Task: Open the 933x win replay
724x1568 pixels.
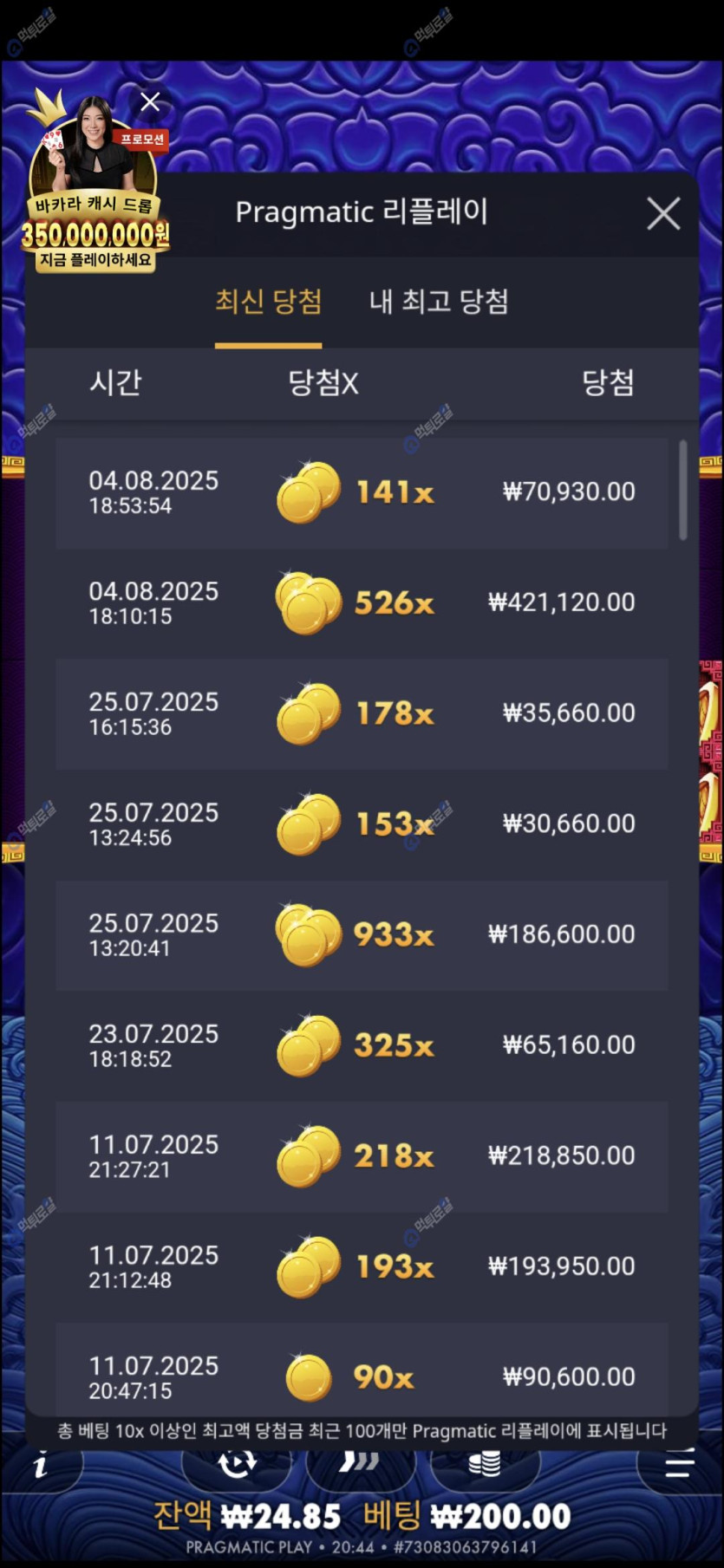Action: tap(362, 934)
